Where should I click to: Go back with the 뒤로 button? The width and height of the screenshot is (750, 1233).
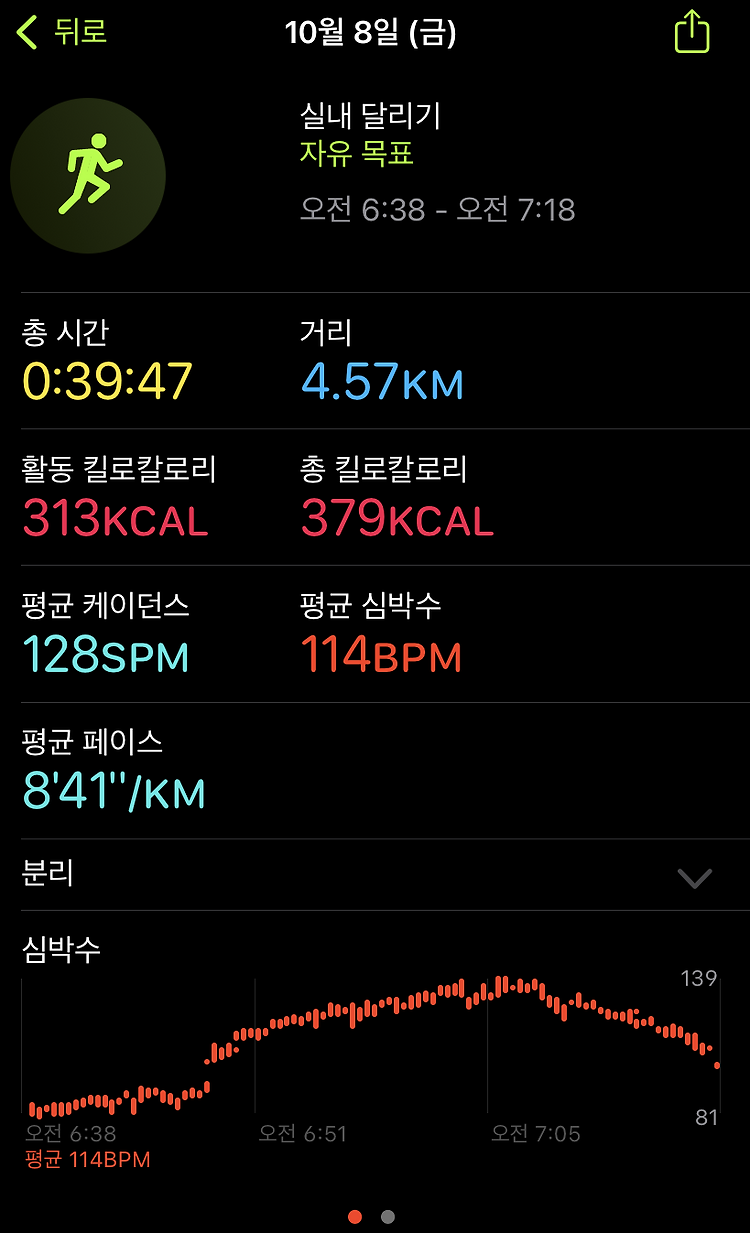[62, 32]
